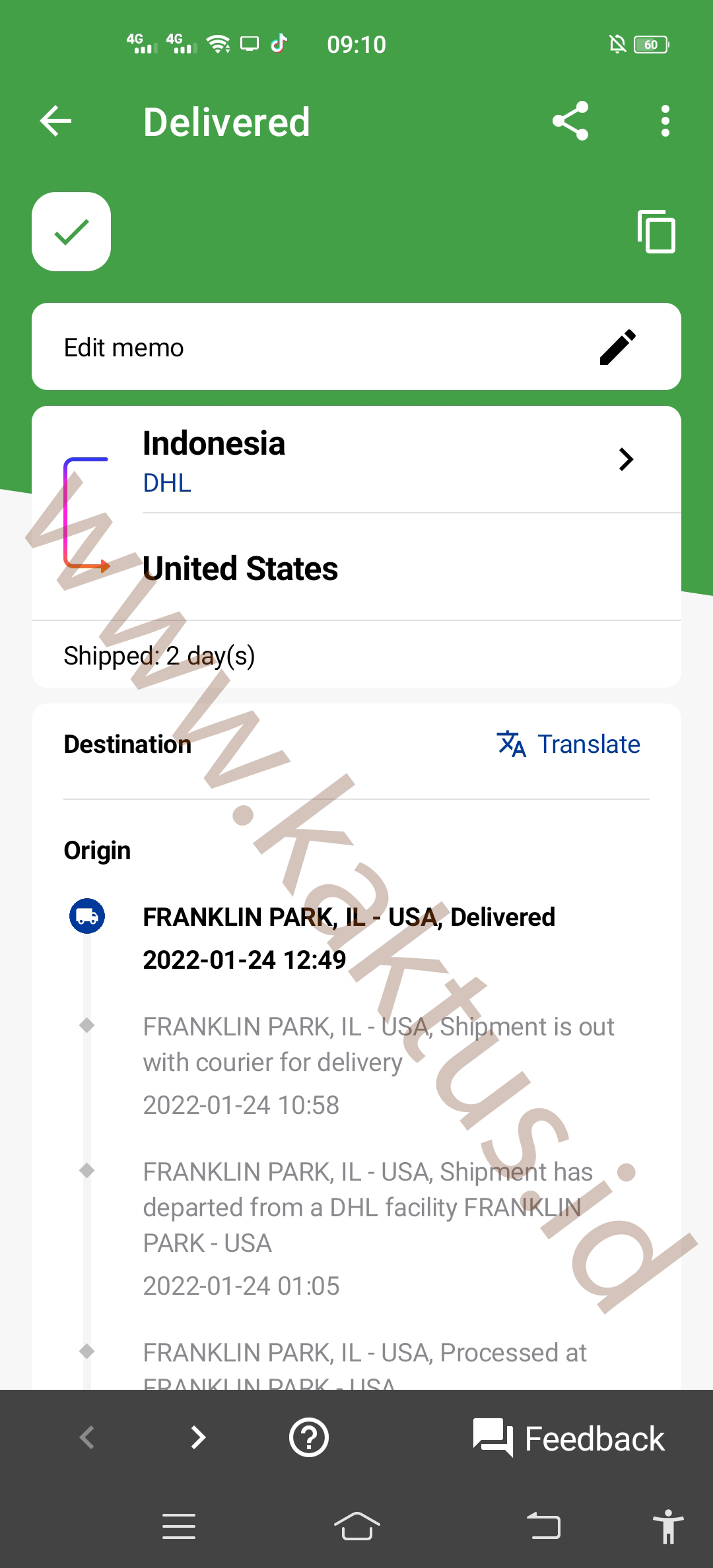Translate the tracking events
This screenshot has height=1568, width=713.
(568, 744)
